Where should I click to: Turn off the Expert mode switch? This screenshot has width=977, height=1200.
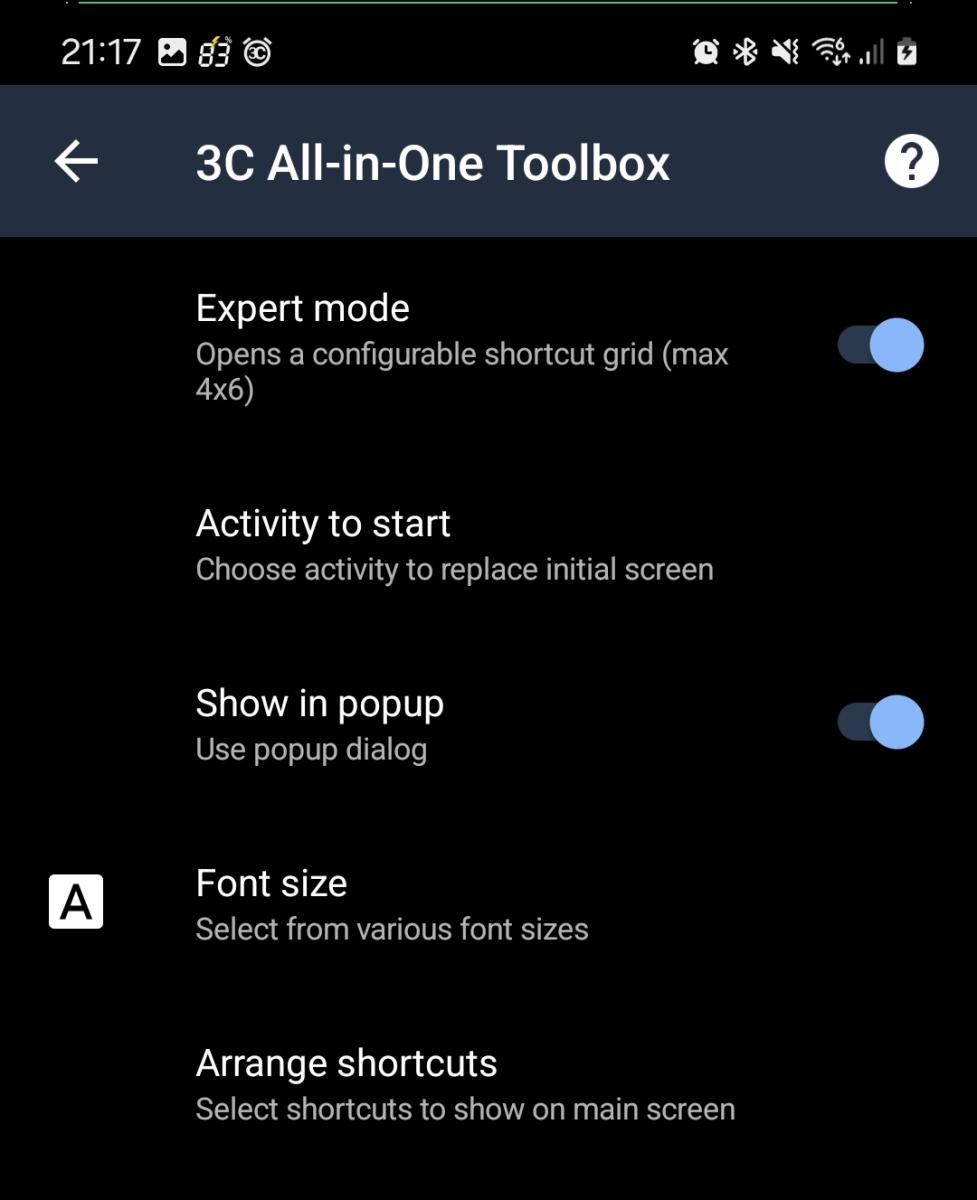(x=881, y=346)
